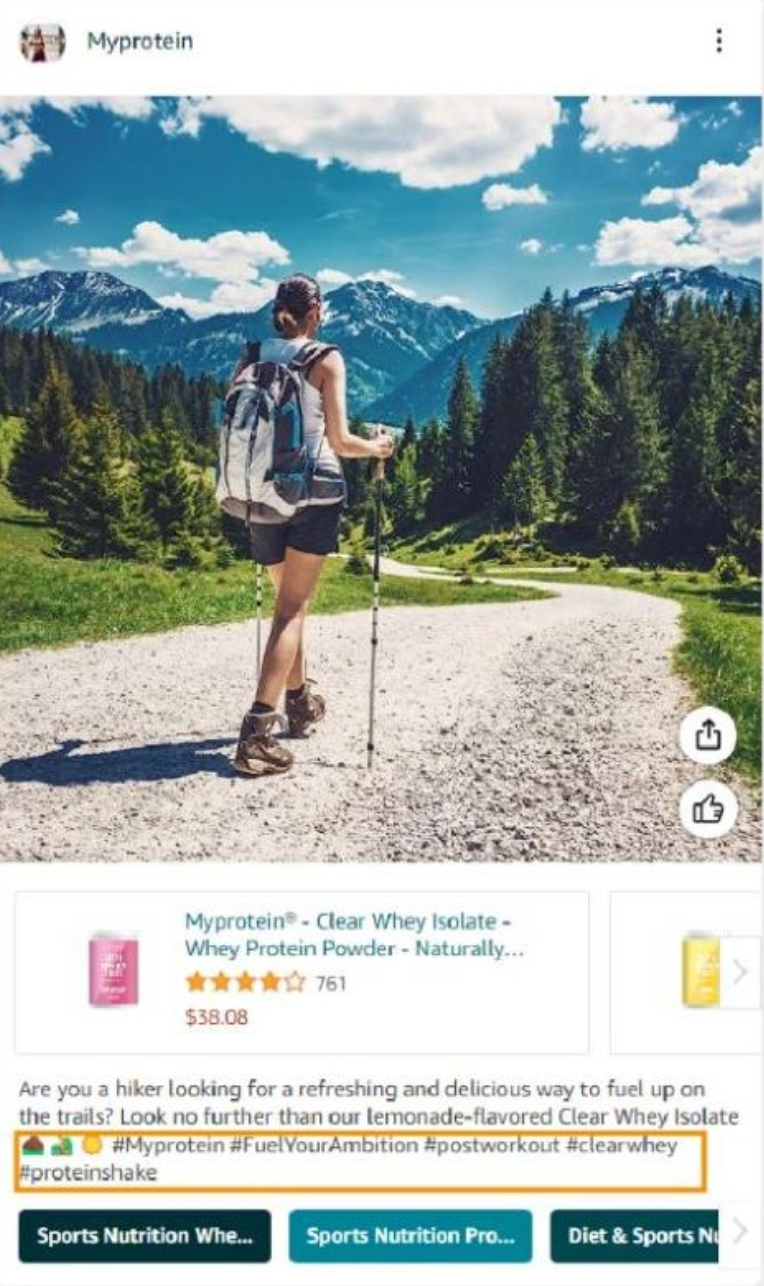Image resolution: width=764 pixels, height=1286 pixels.
Task: Select the Sports Nutrition Pro... chip
Action: click(410, 1235)
